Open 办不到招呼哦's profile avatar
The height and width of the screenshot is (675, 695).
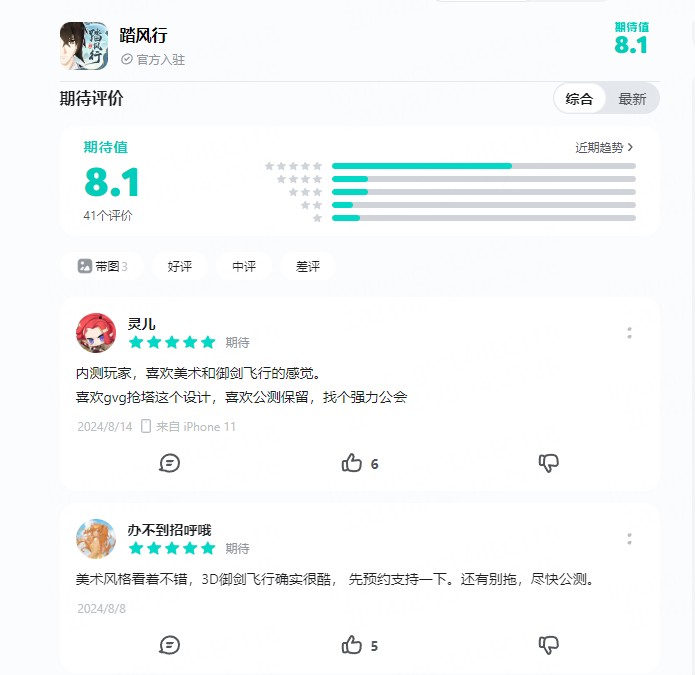pos(96,539)
